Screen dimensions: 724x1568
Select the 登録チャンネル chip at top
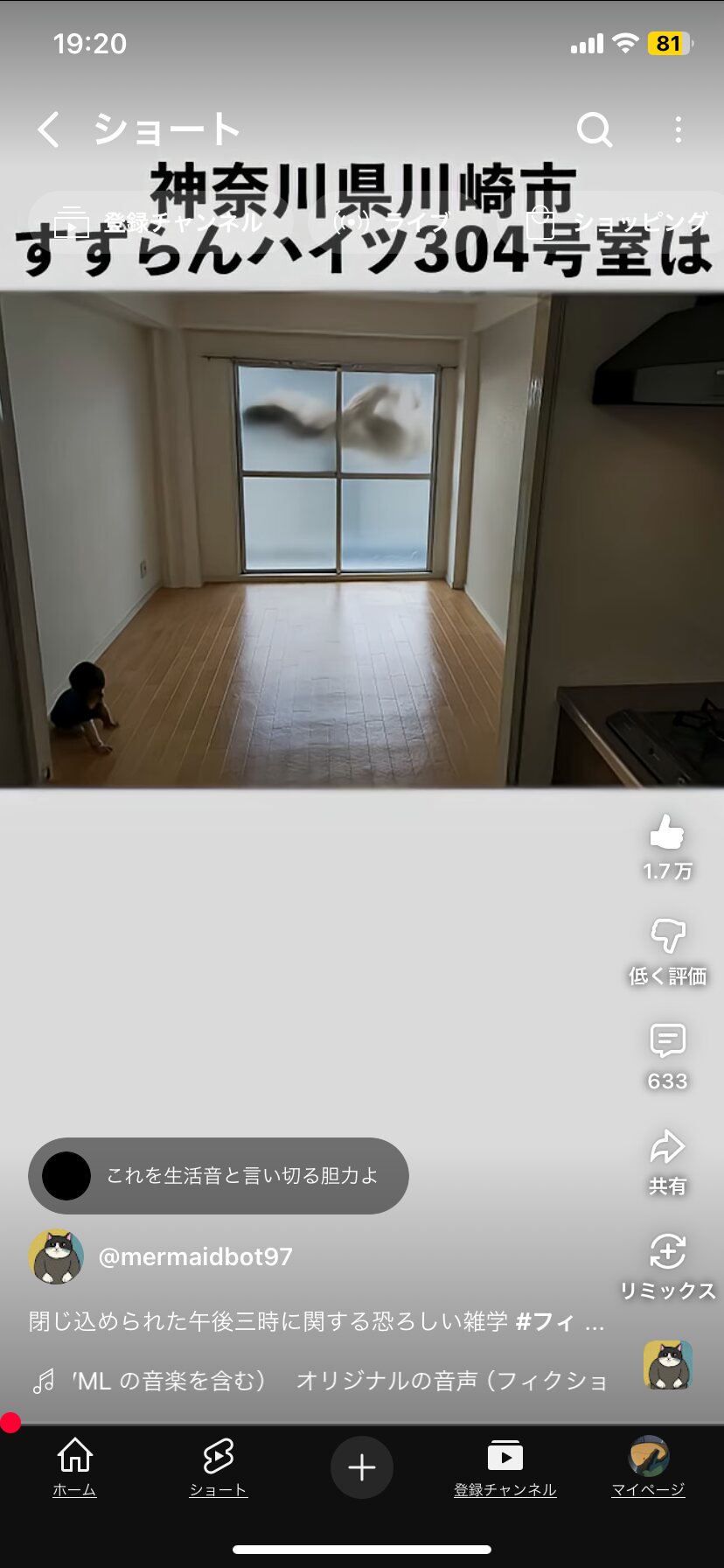click(159, 222)
